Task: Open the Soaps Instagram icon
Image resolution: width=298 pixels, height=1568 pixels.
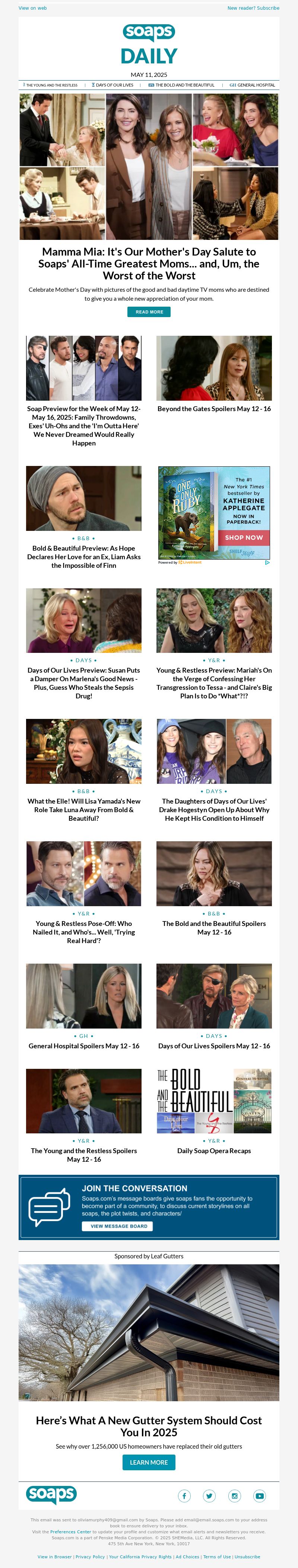Action: (234, 1496)
